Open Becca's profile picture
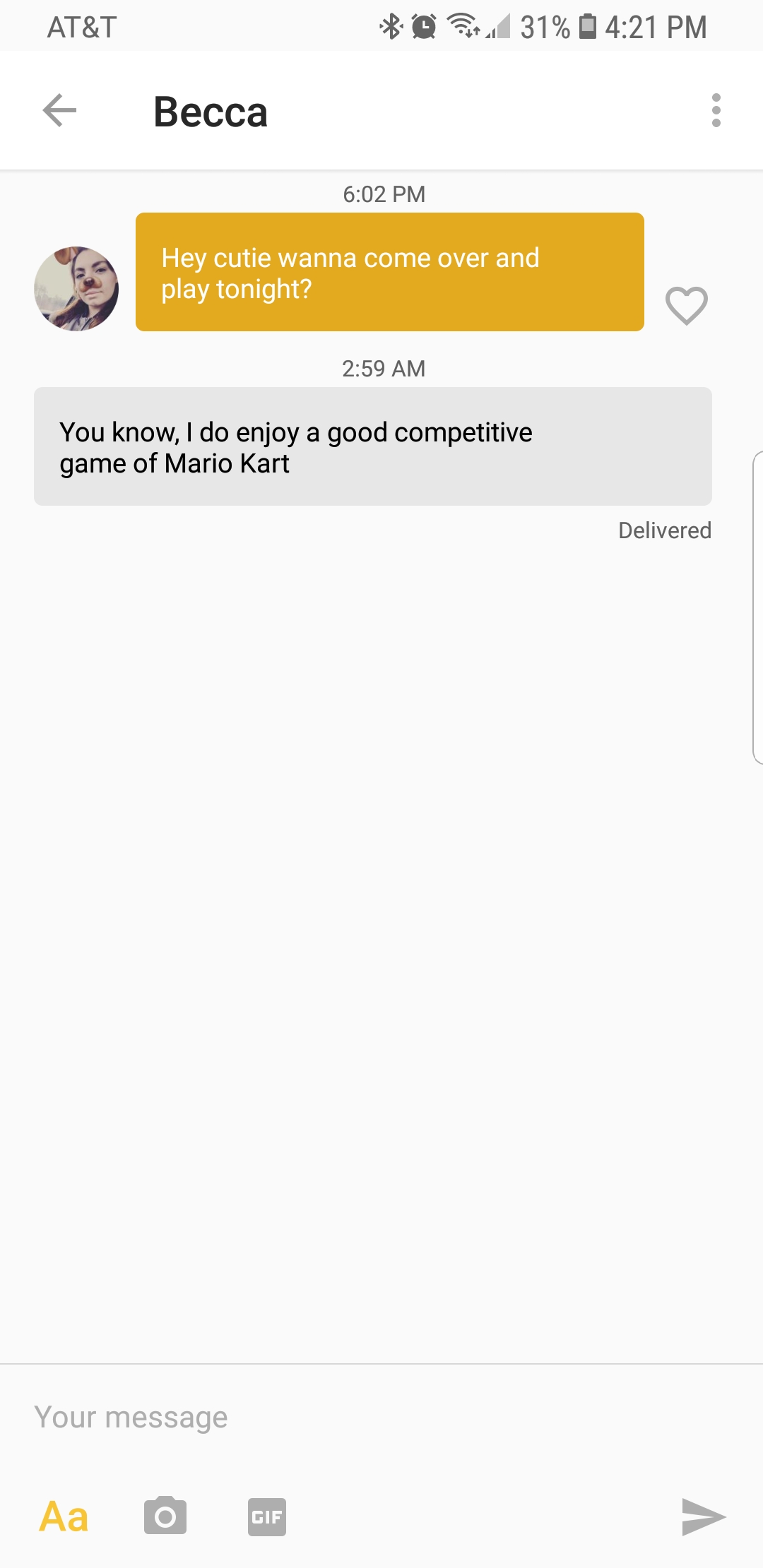 click(76, 289)
